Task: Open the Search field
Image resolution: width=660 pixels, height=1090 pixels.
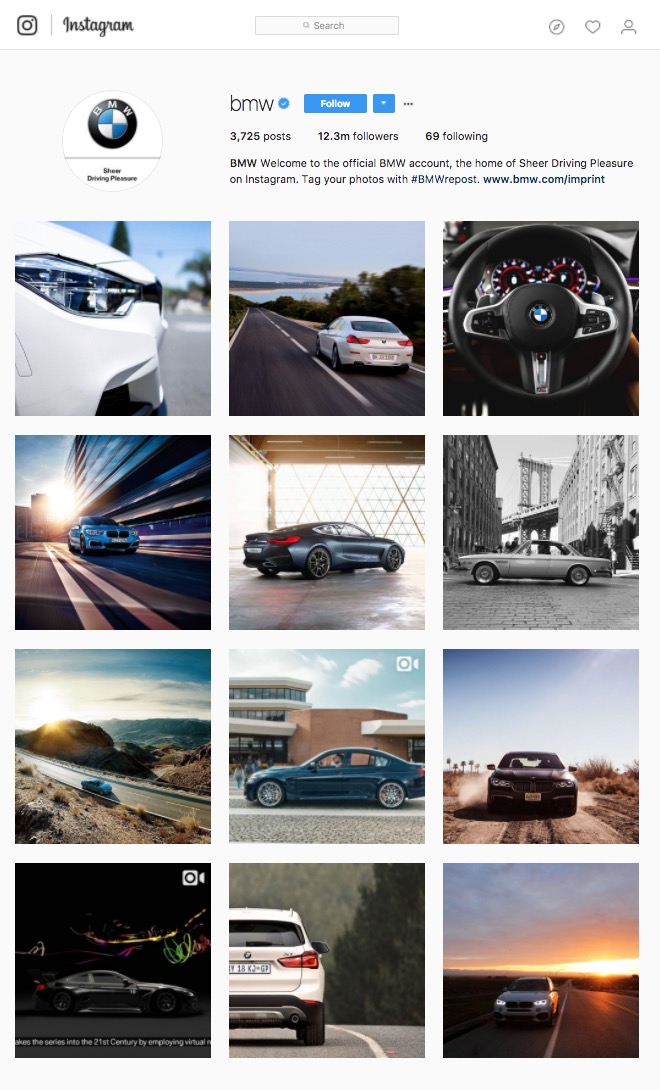Action: 327,26
